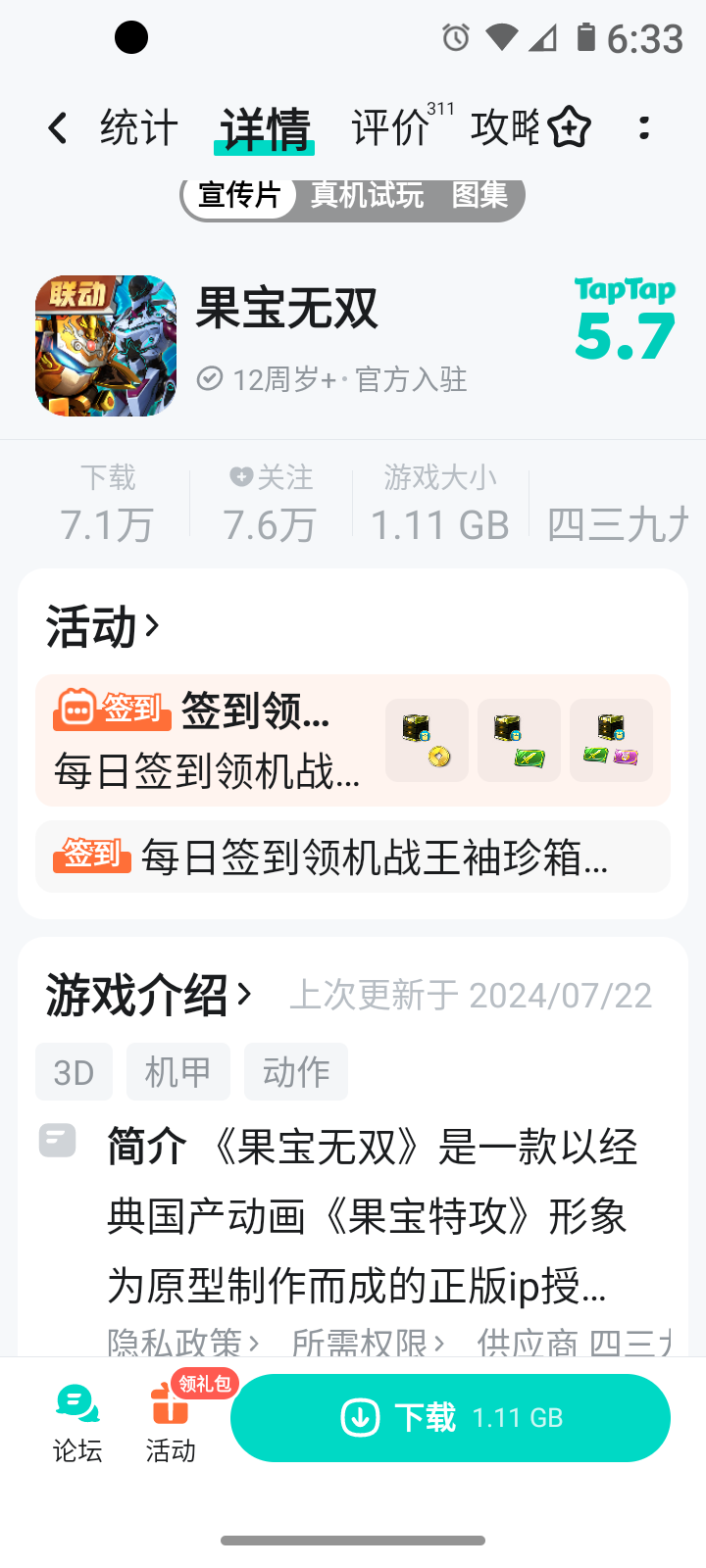Open the three-dot overflow menu
The height and width of the screenshot is (1568, 706).
click(x=644, y=127)
